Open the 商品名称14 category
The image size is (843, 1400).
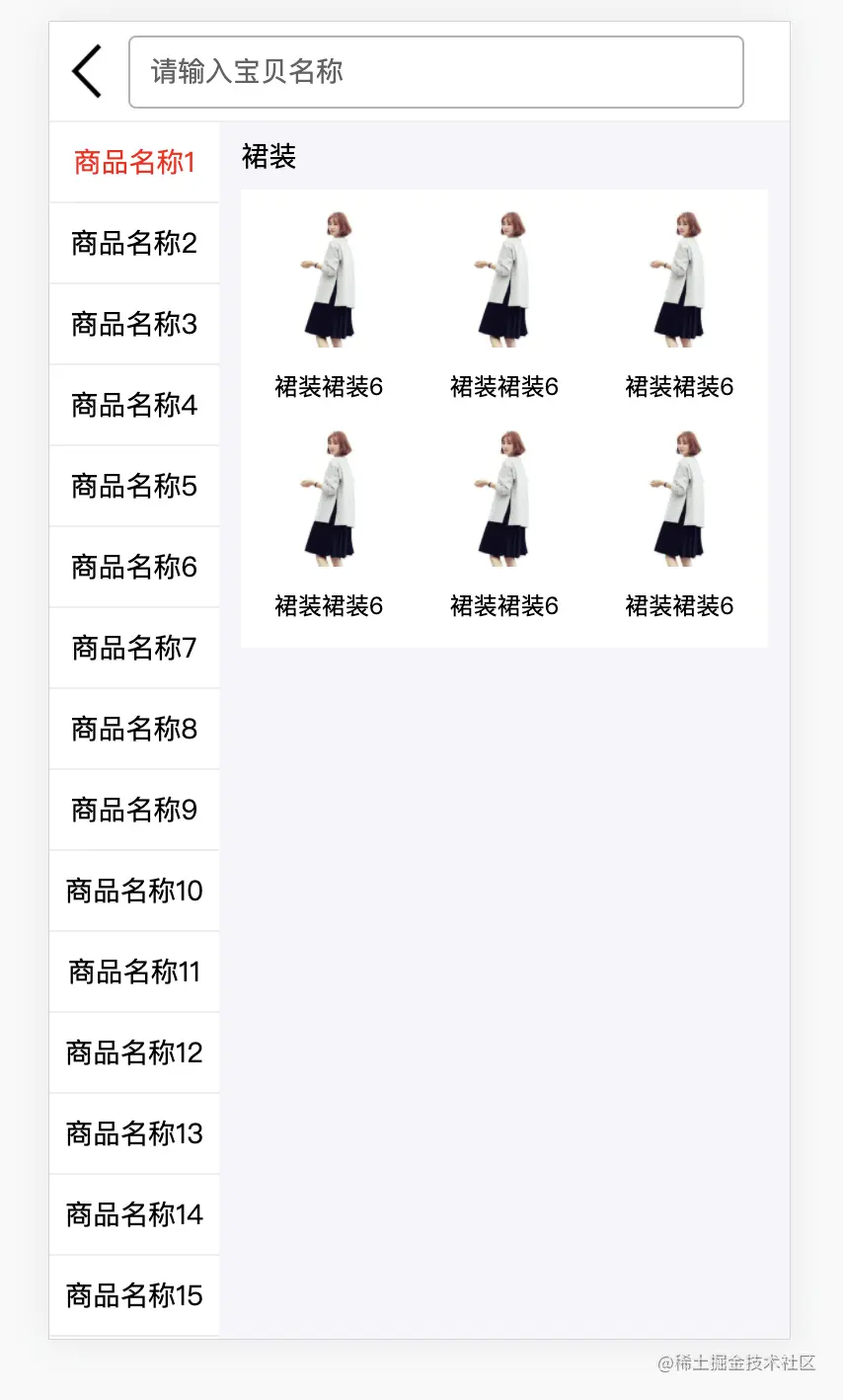pos(134,1214)
